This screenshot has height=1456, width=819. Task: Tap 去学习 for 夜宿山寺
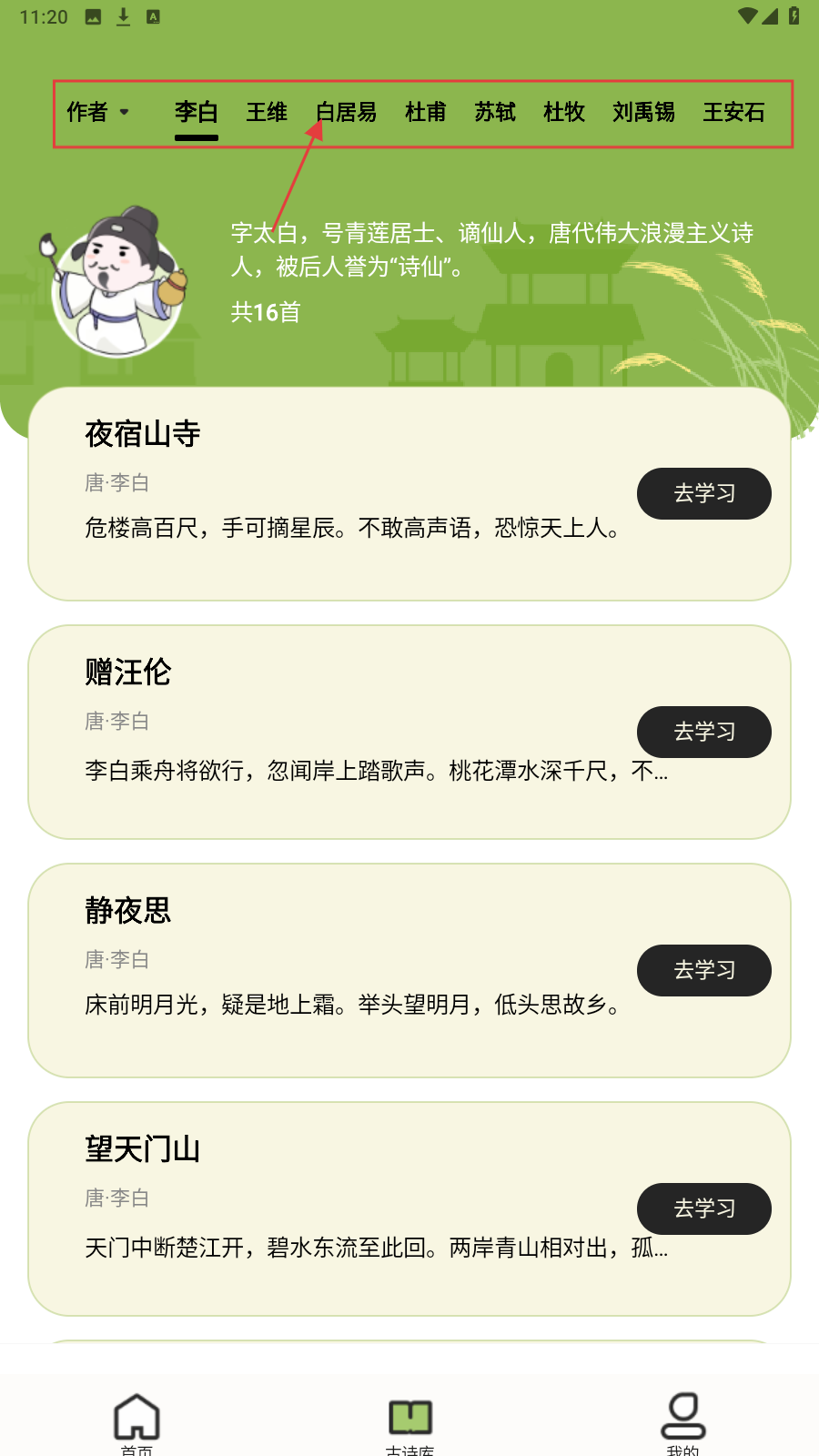703,493
